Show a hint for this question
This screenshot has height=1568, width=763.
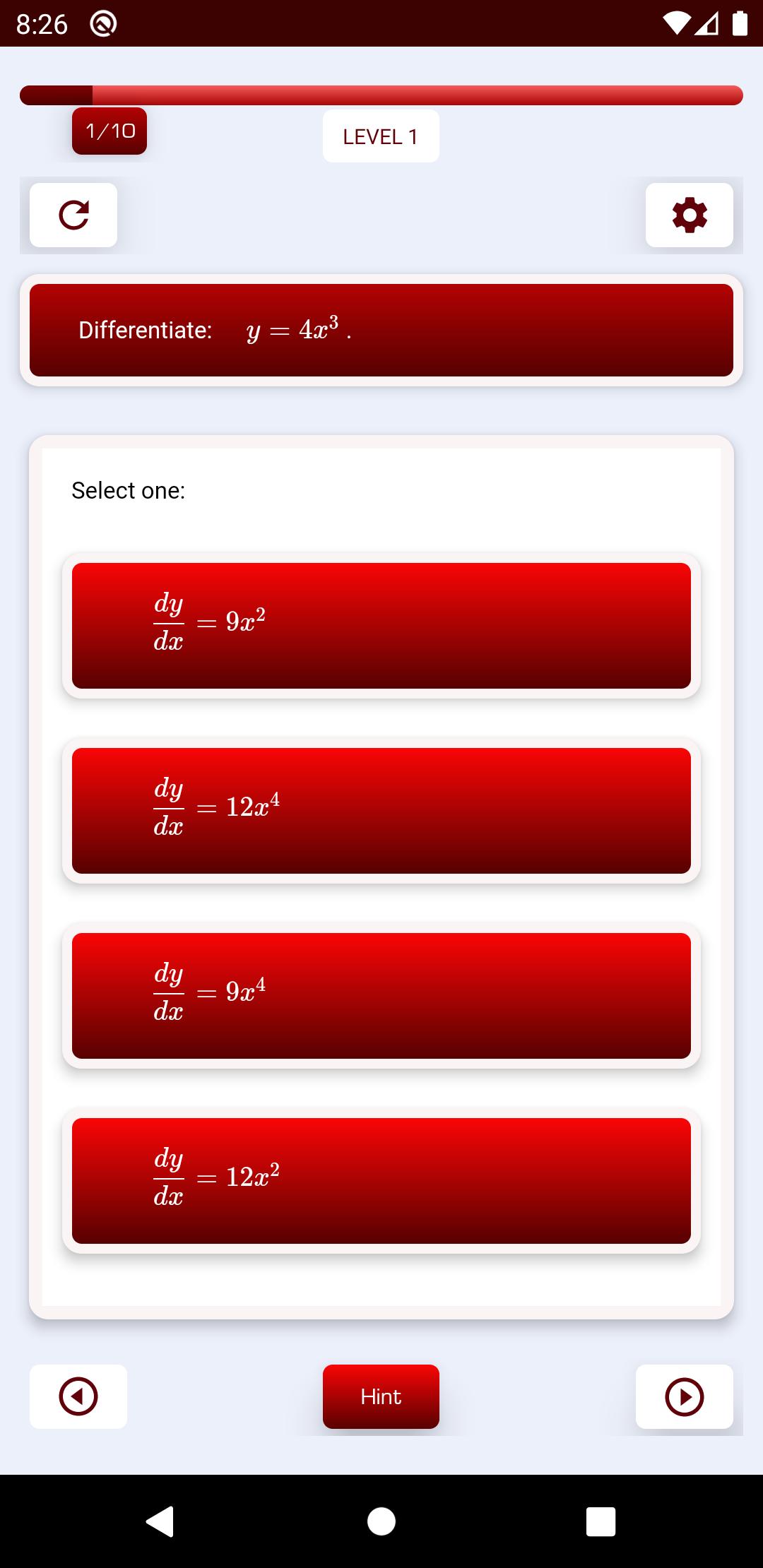381,1396
